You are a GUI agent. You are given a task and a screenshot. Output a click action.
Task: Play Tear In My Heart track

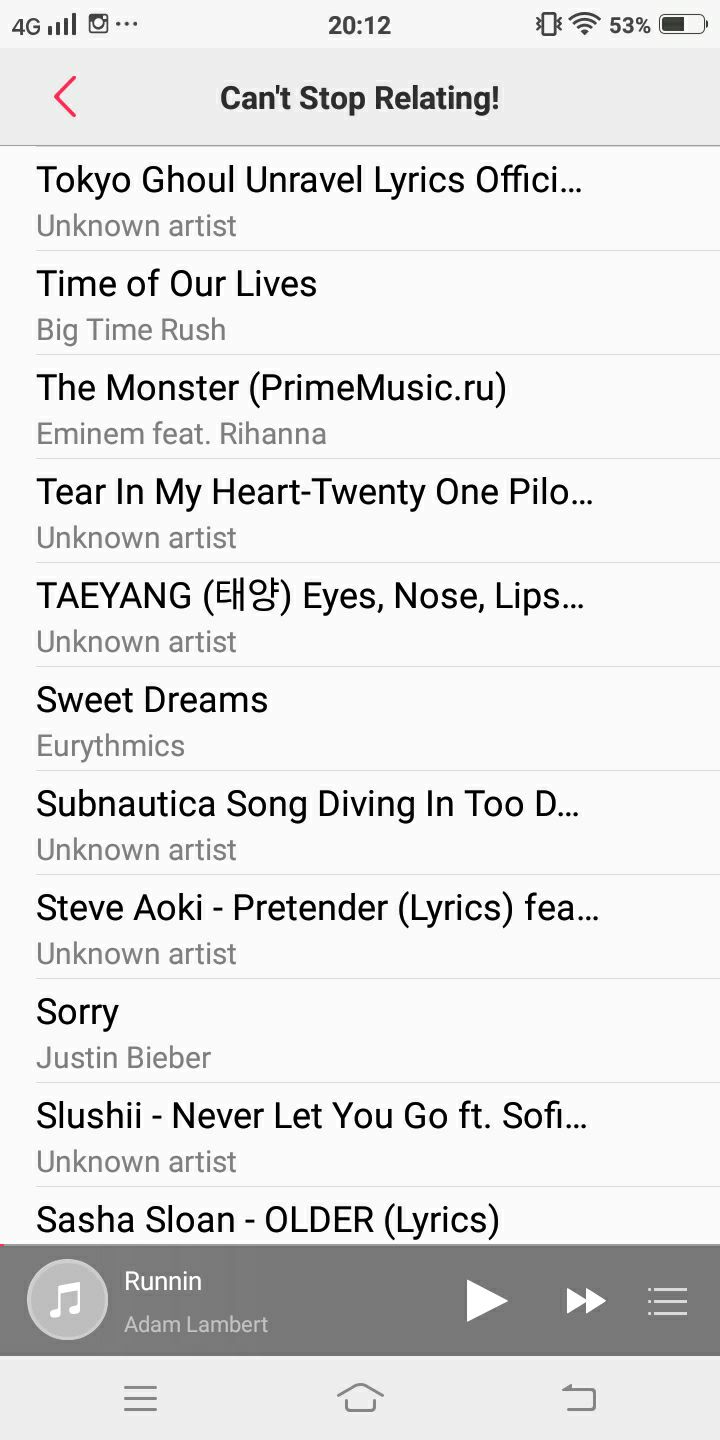360,511
